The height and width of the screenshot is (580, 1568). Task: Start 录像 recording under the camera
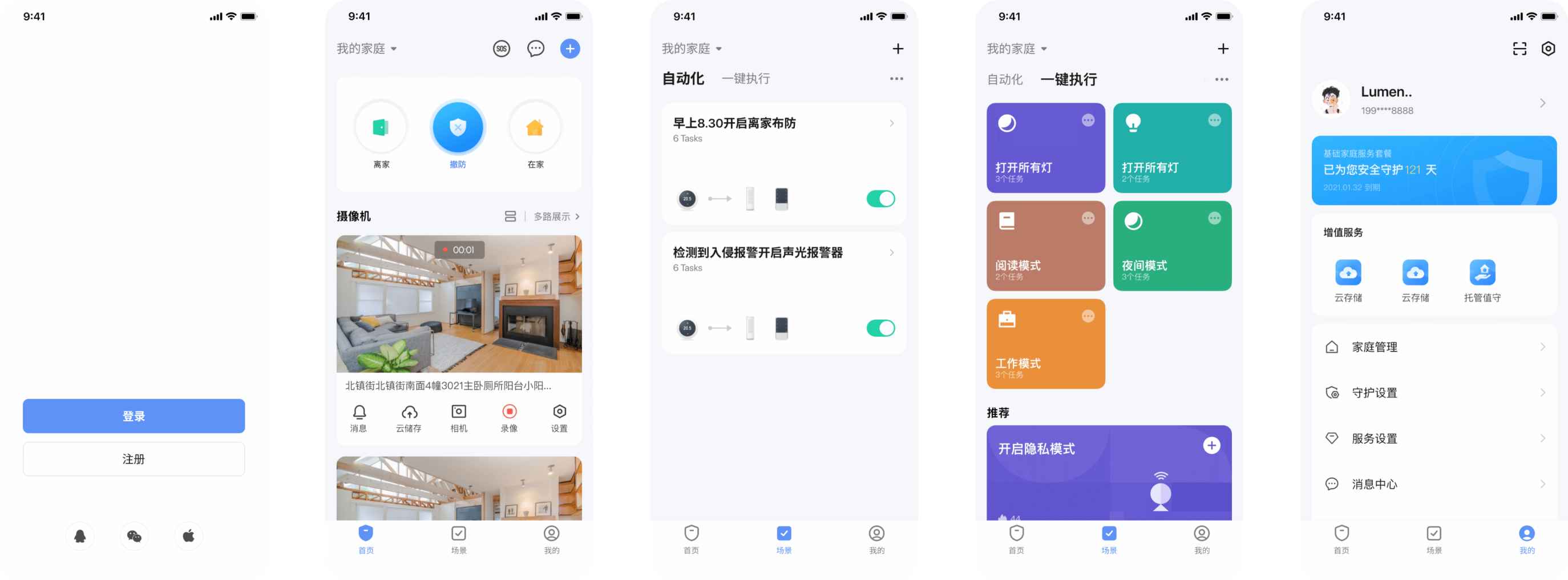point(509,418)
